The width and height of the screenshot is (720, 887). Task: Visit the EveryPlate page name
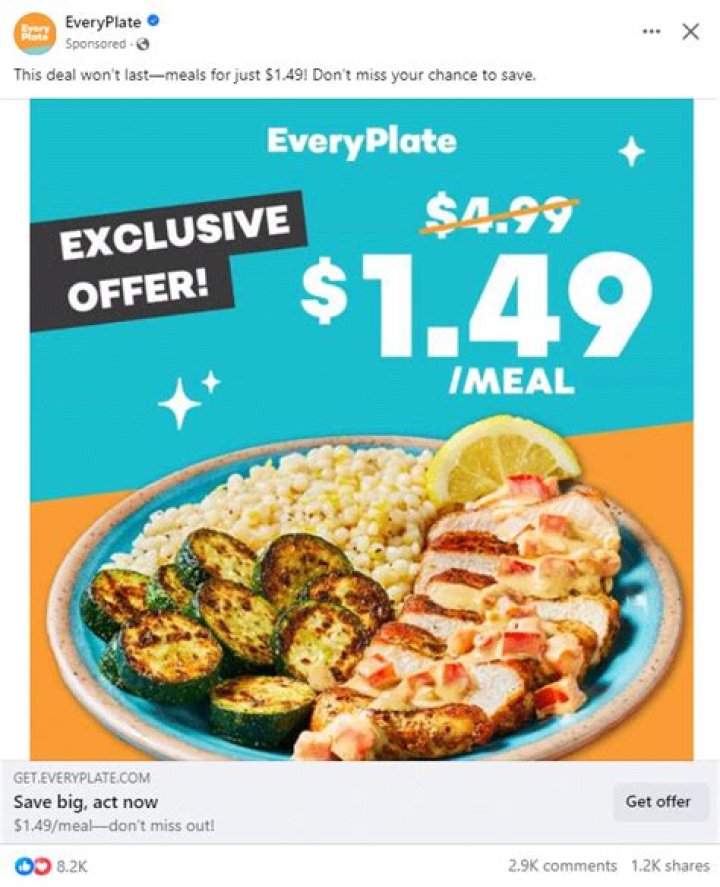(x=101, y=22)
